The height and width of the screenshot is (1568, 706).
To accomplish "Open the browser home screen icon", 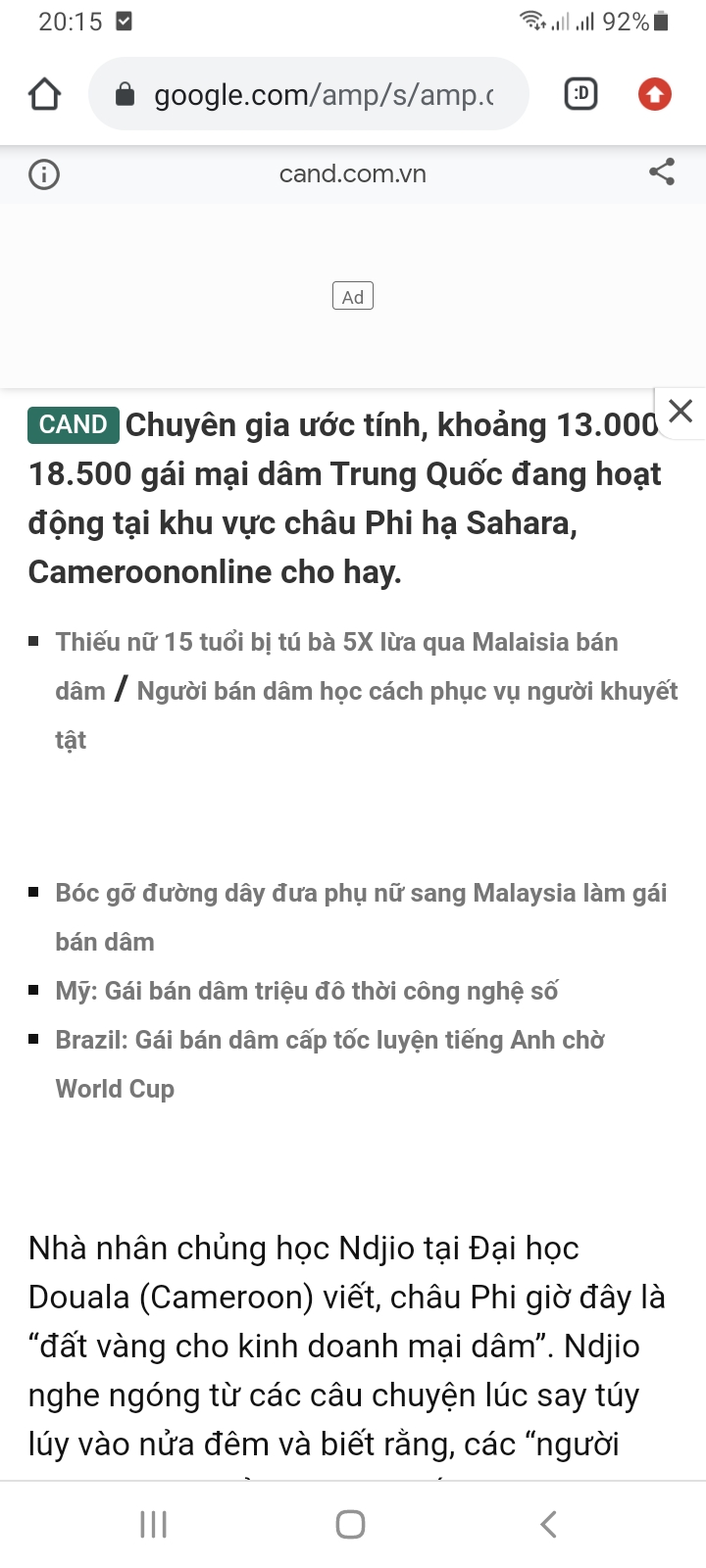I will [x=44, y=93].
